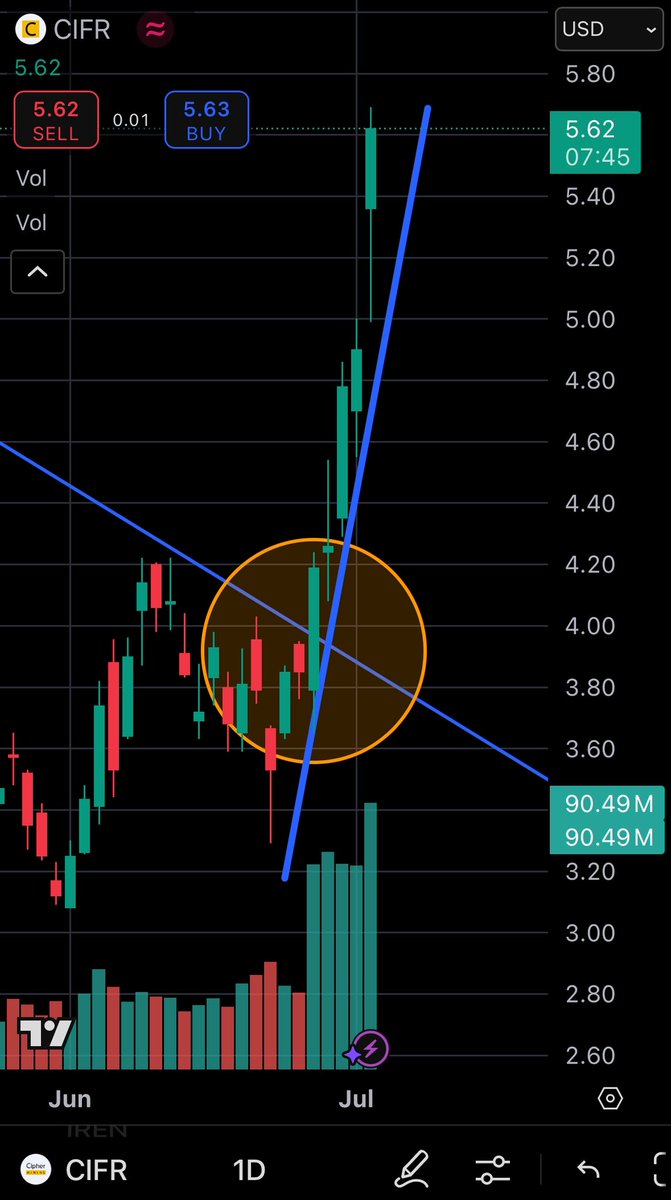Tap the 5.62 SELL button
This screenshot has width=671, height=1200.
[x=56, y=120]
